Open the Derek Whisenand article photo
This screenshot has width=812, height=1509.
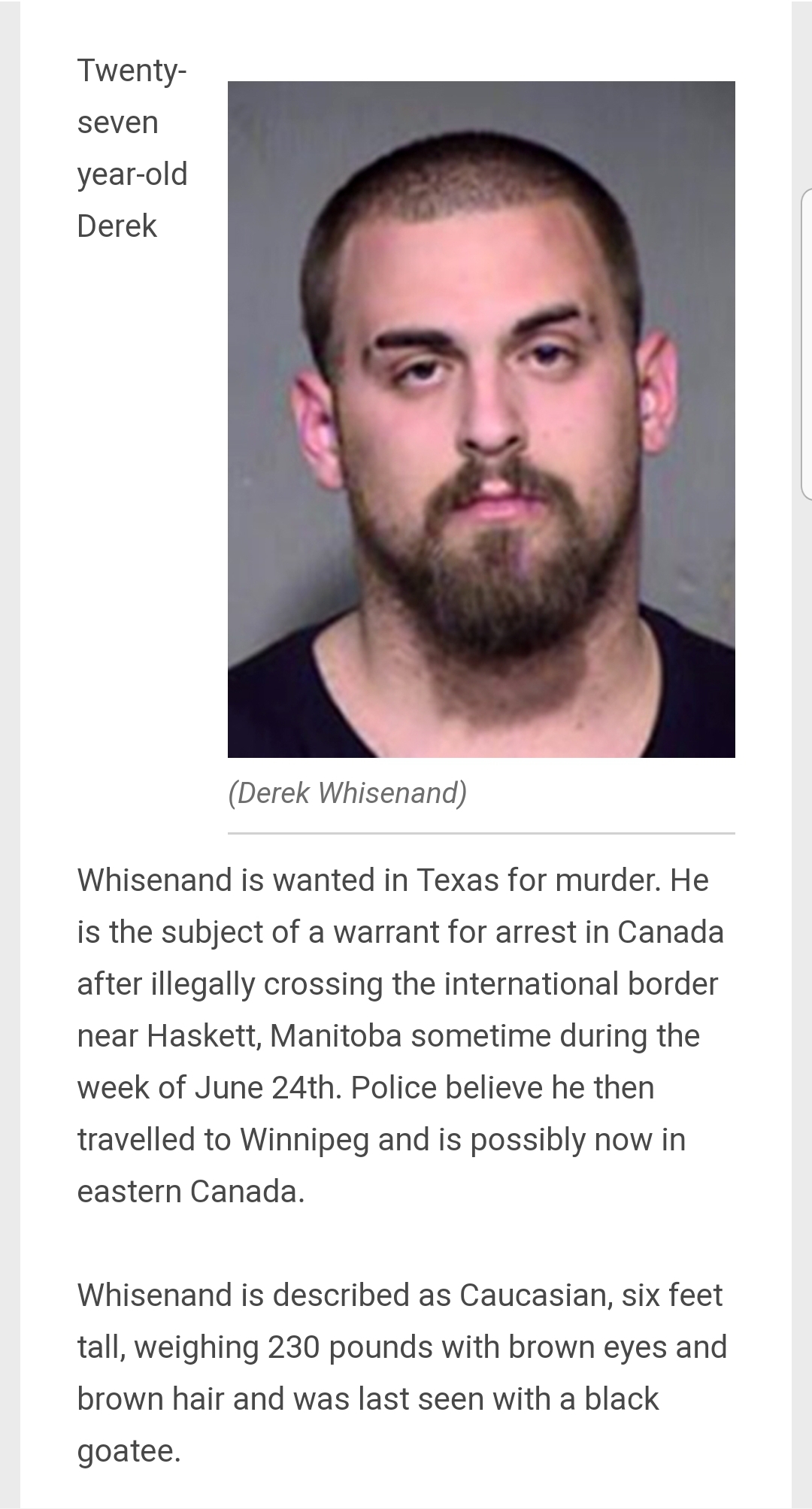[x=481, y=419]
